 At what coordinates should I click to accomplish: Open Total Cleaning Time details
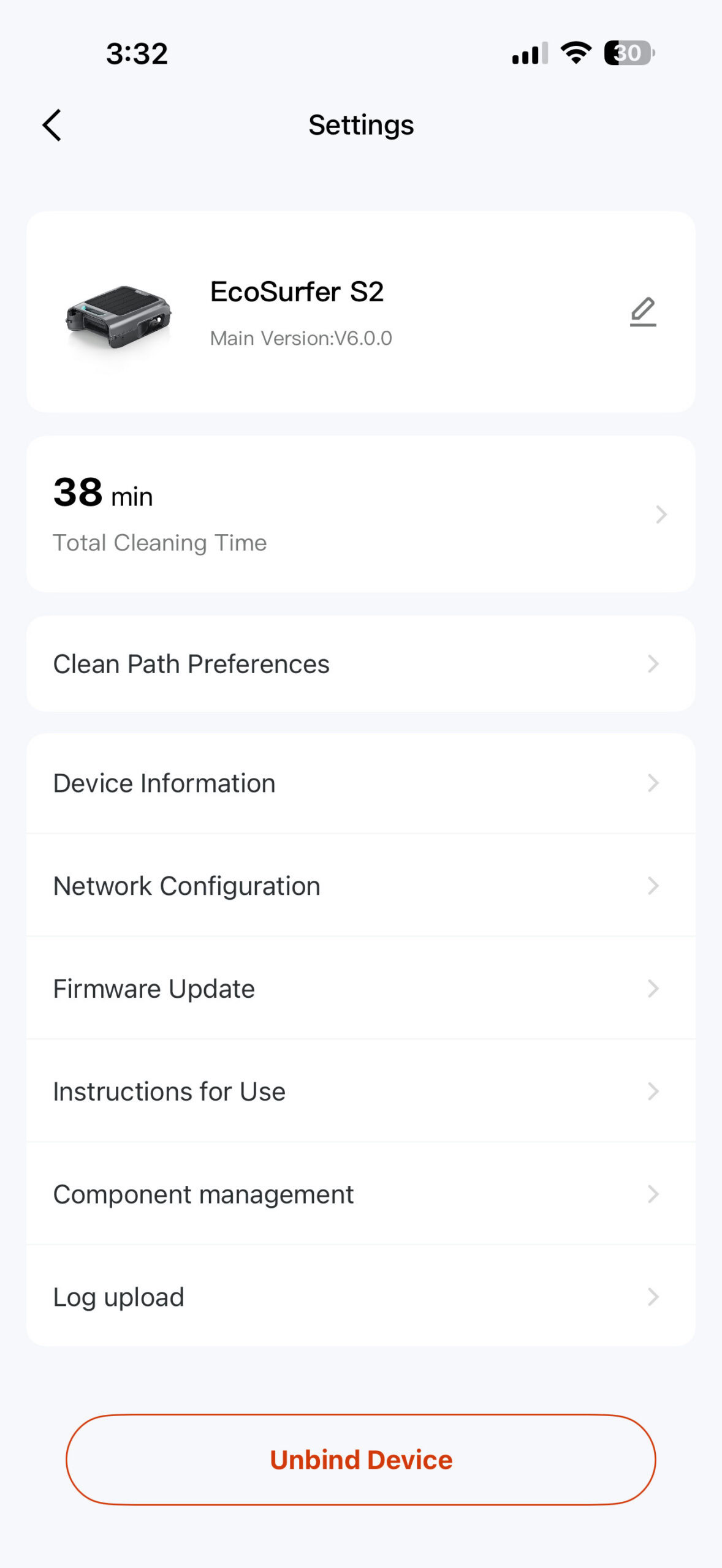[360, 514]
